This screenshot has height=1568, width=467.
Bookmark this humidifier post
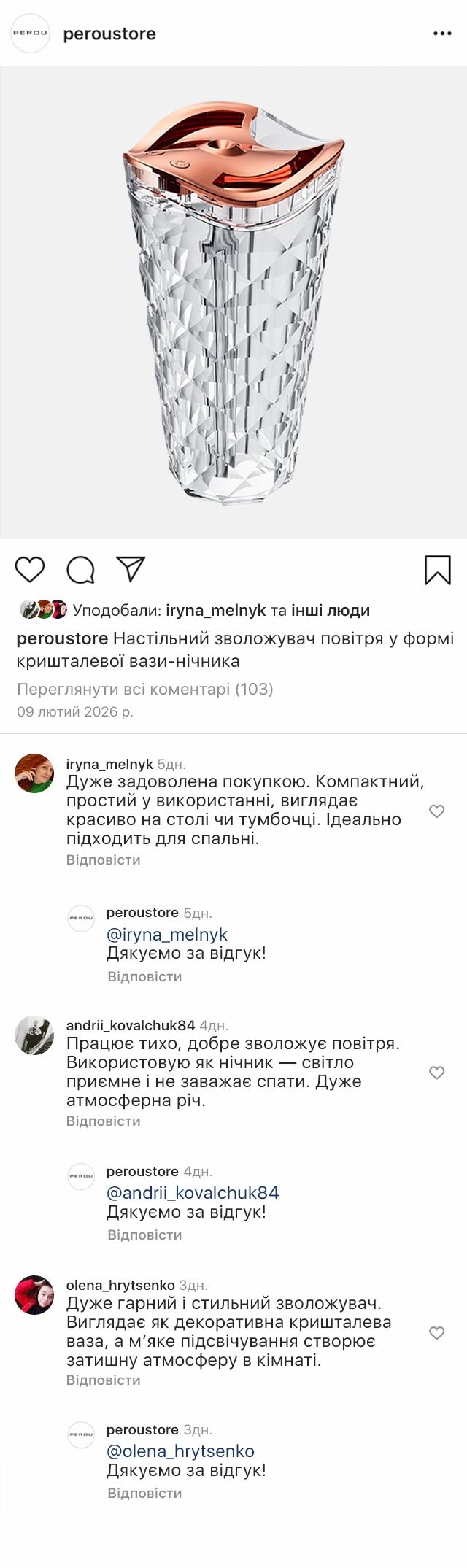click(438, 570)
